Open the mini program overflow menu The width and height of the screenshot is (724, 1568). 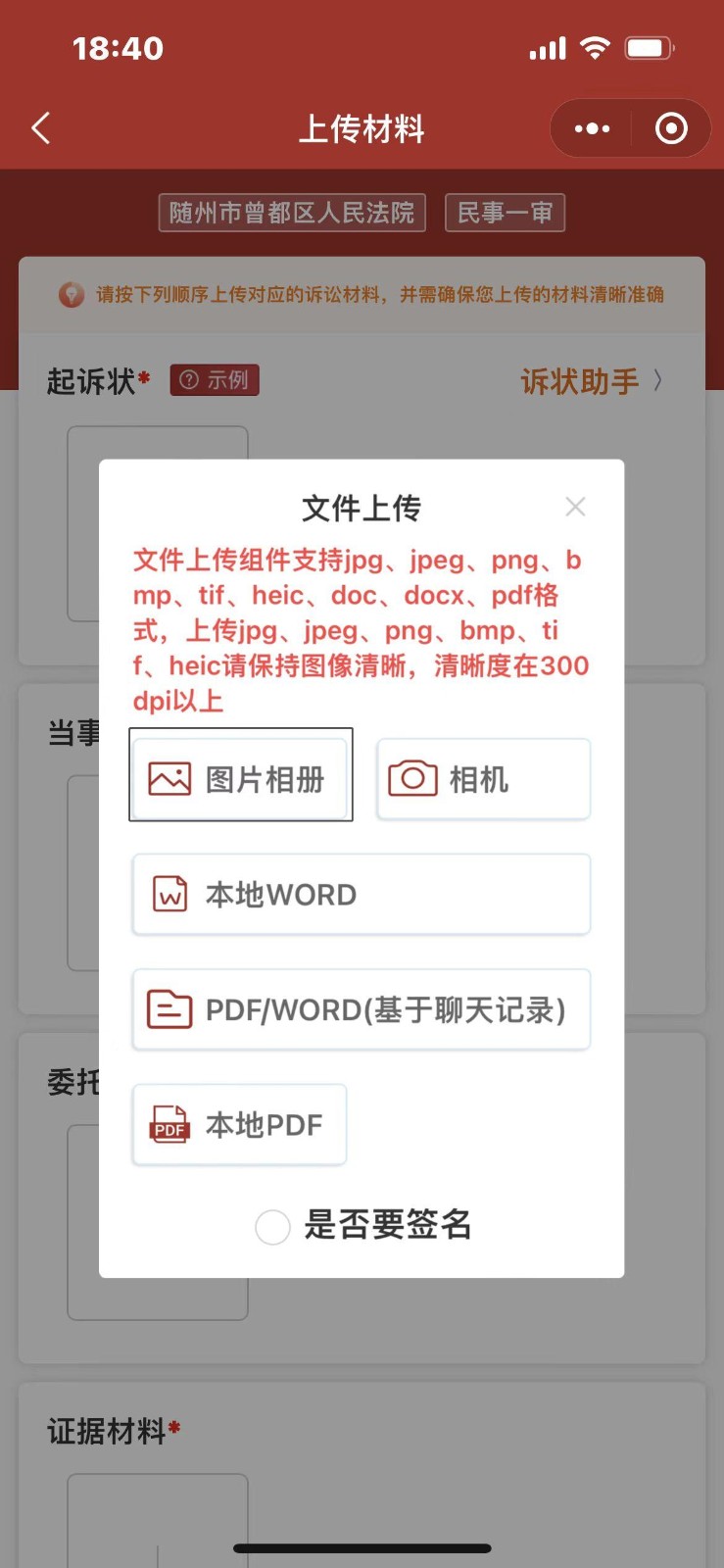point(592,128)
